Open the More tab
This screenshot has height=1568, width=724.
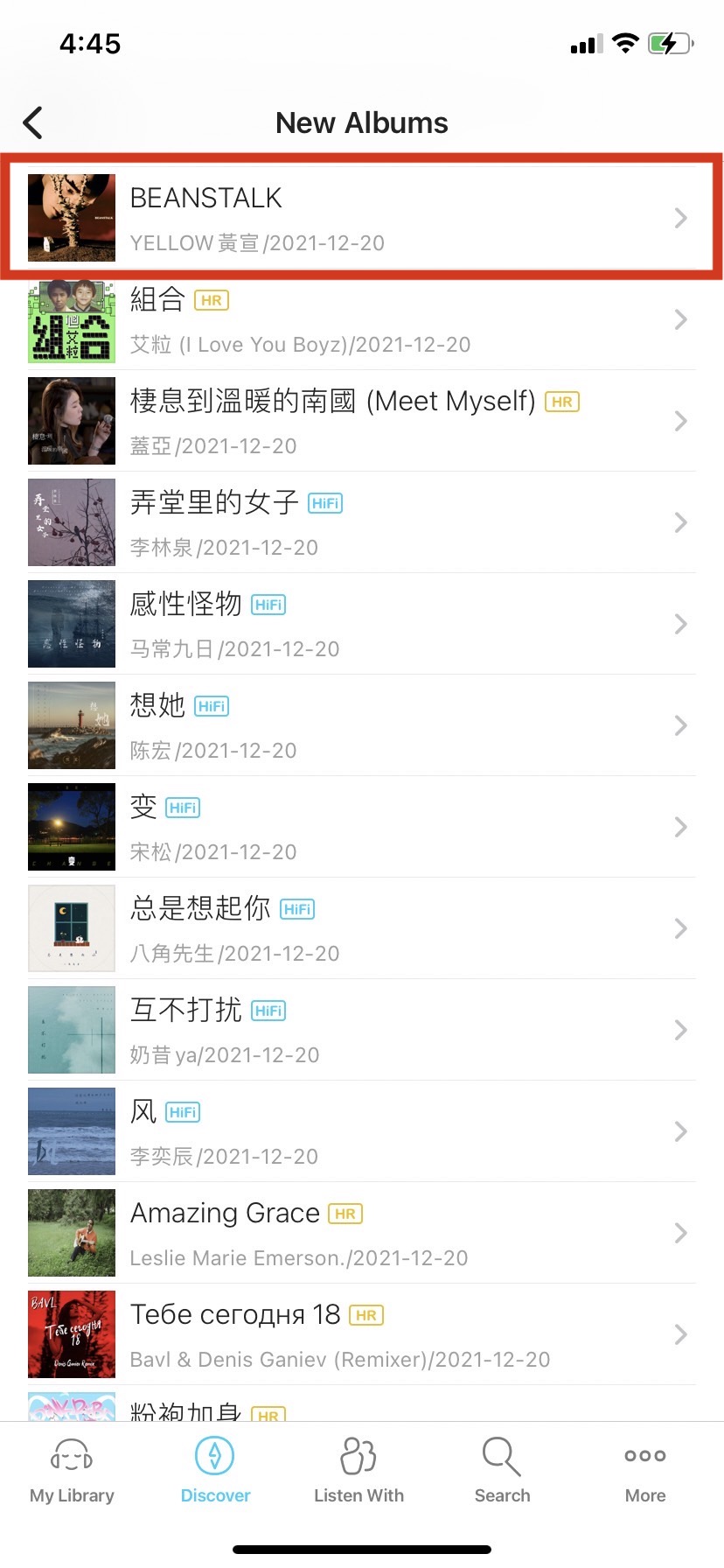click(x=645, y=1471)
